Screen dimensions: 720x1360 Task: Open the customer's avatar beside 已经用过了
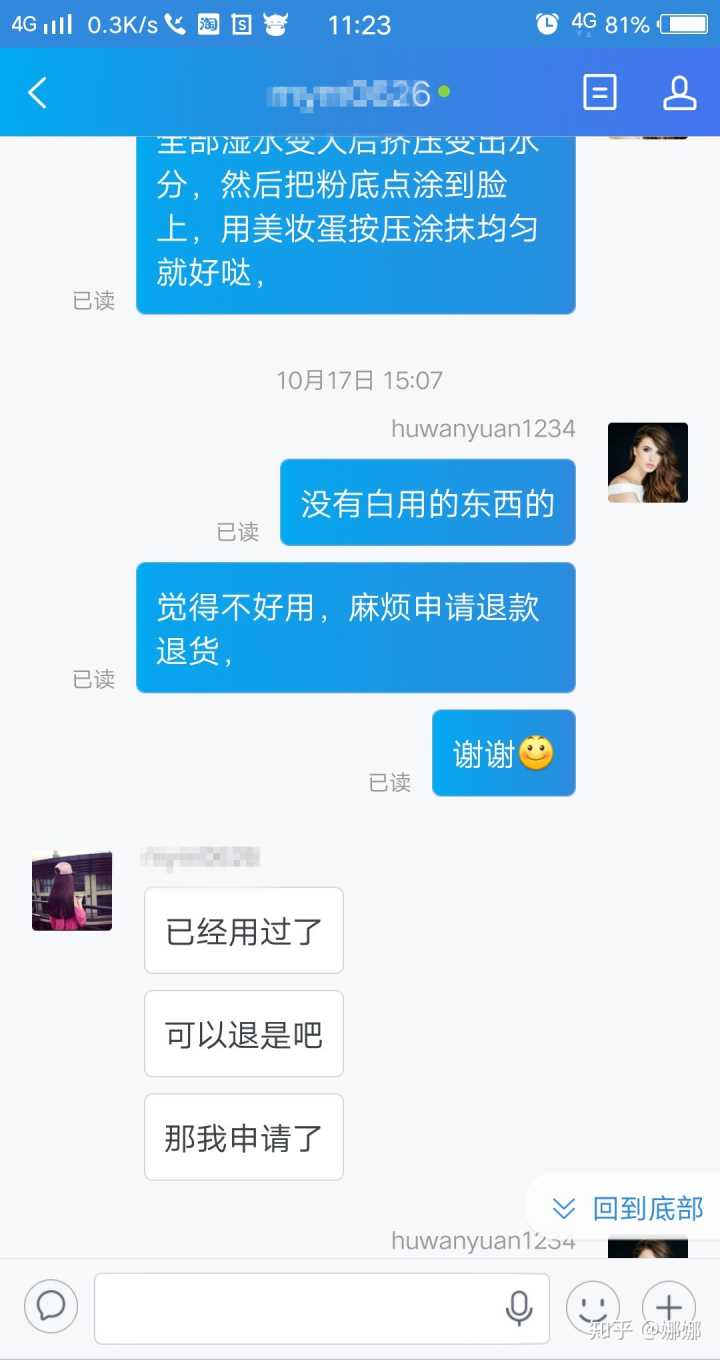(x=72, y=890)
